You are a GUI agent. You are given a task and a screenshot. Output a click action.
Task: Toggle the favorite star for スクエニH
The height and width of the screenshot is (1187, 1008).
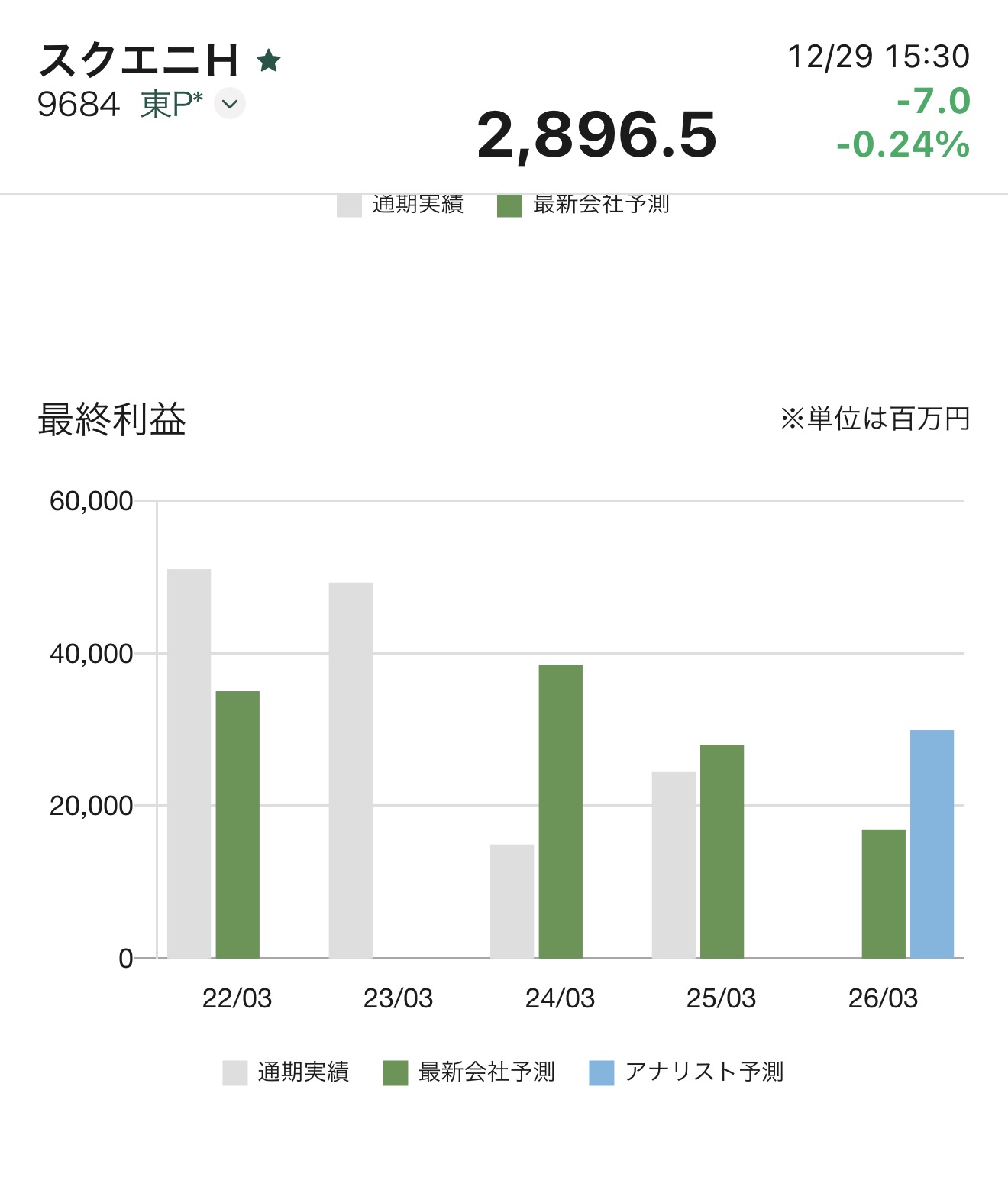coord(269,60)
